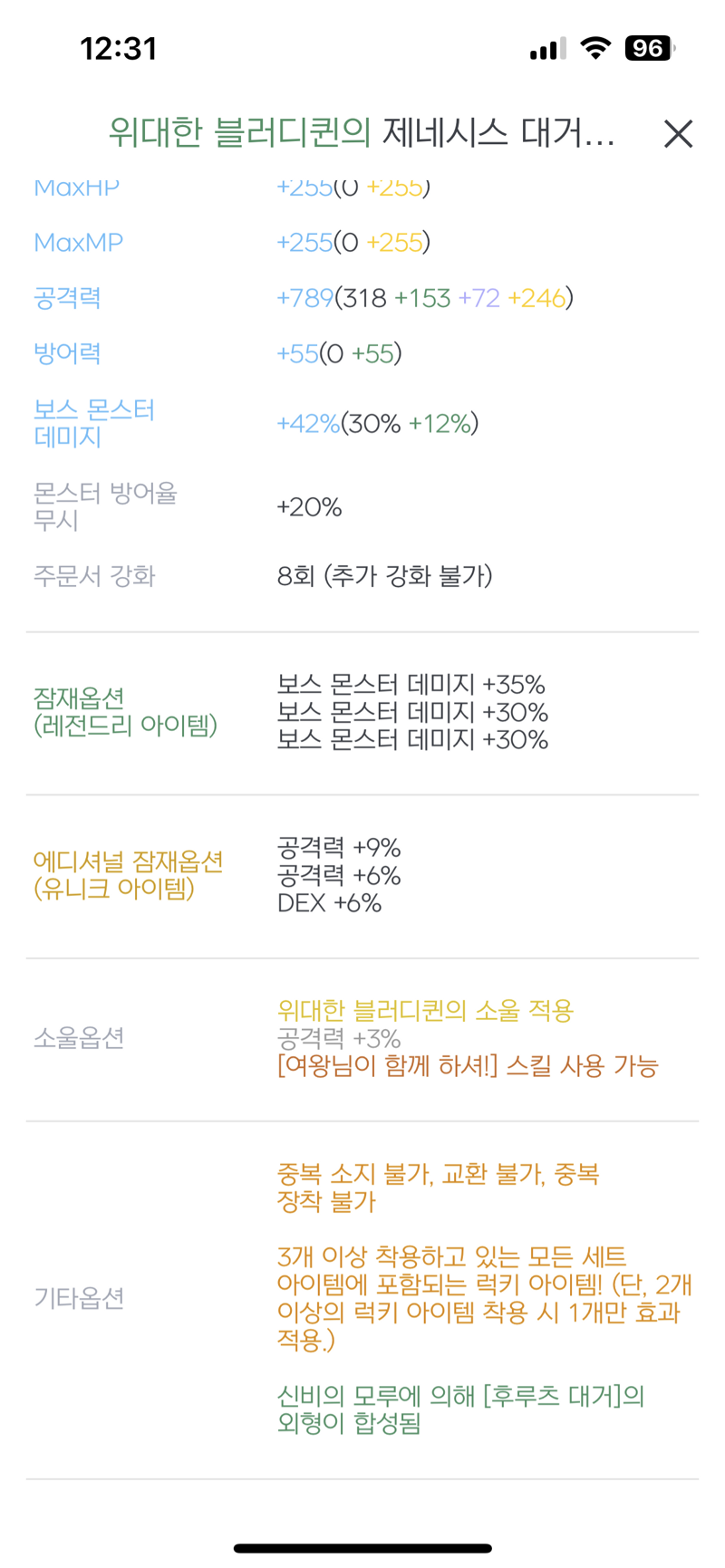Close the item detail popup
725x1568 pixels.
[678, 134]
